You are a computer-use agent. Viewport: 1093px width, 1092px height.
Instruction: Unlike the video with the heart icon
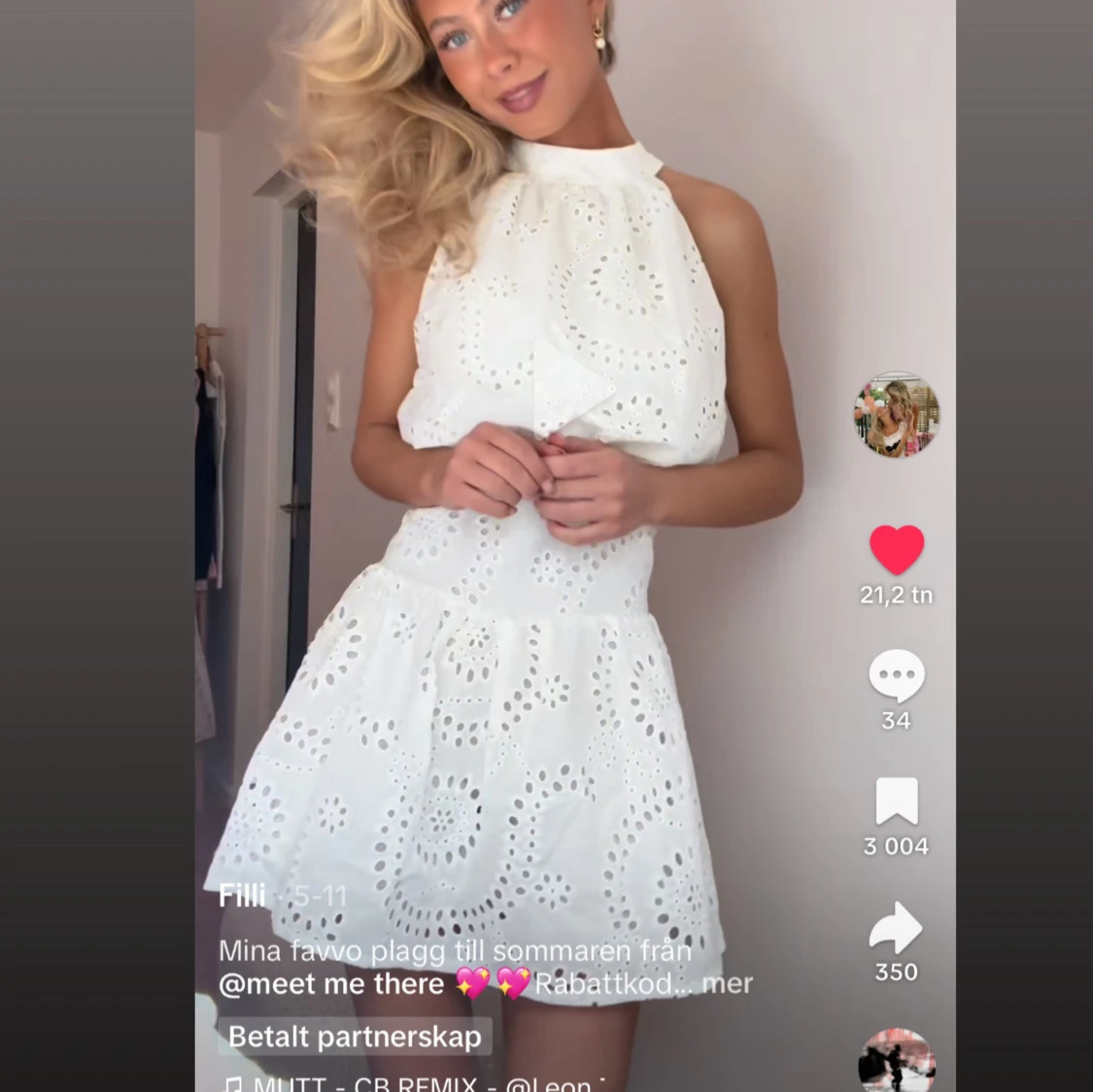point(896,549)
